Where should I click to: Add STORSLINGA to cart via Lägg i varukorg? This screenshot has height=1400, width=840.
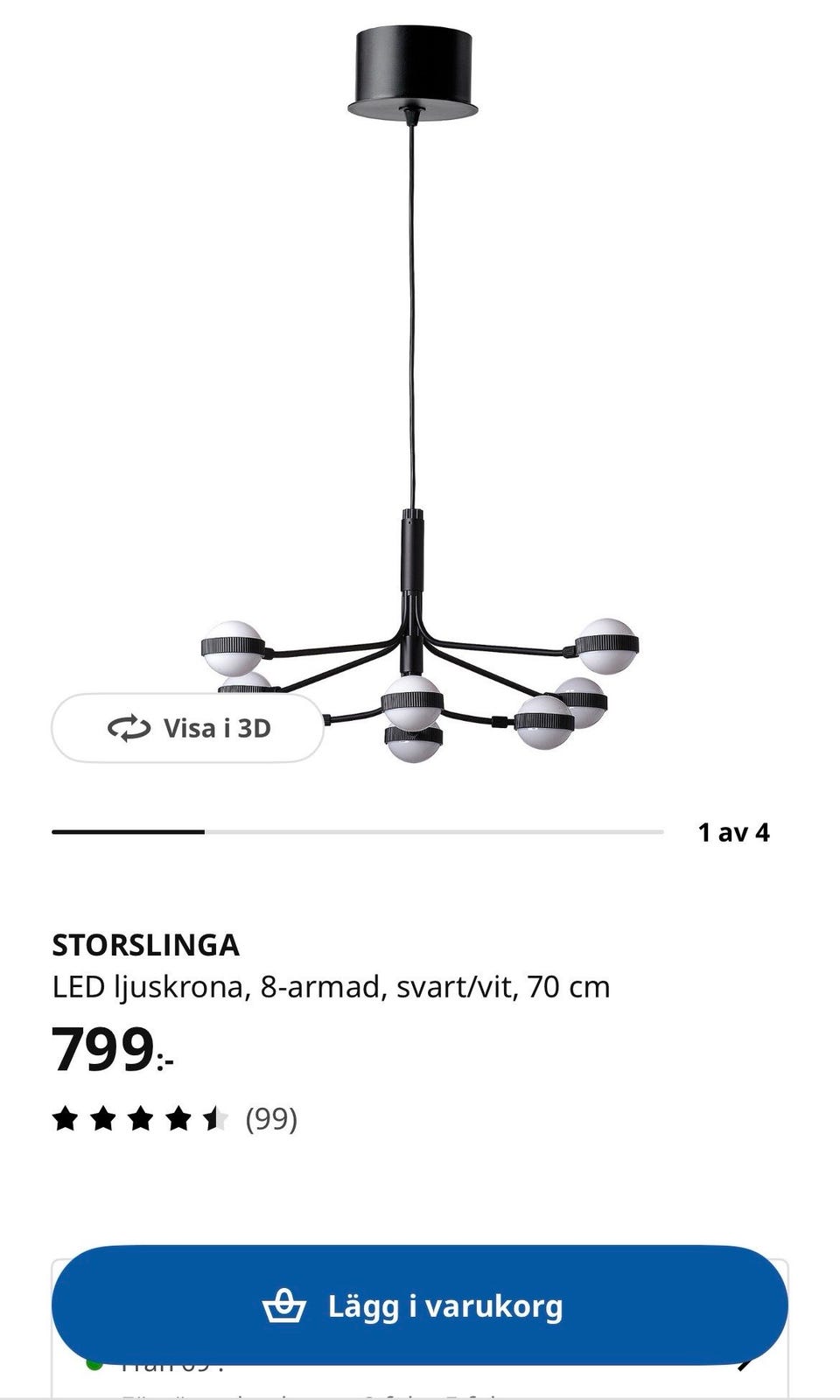(420, 1306)
